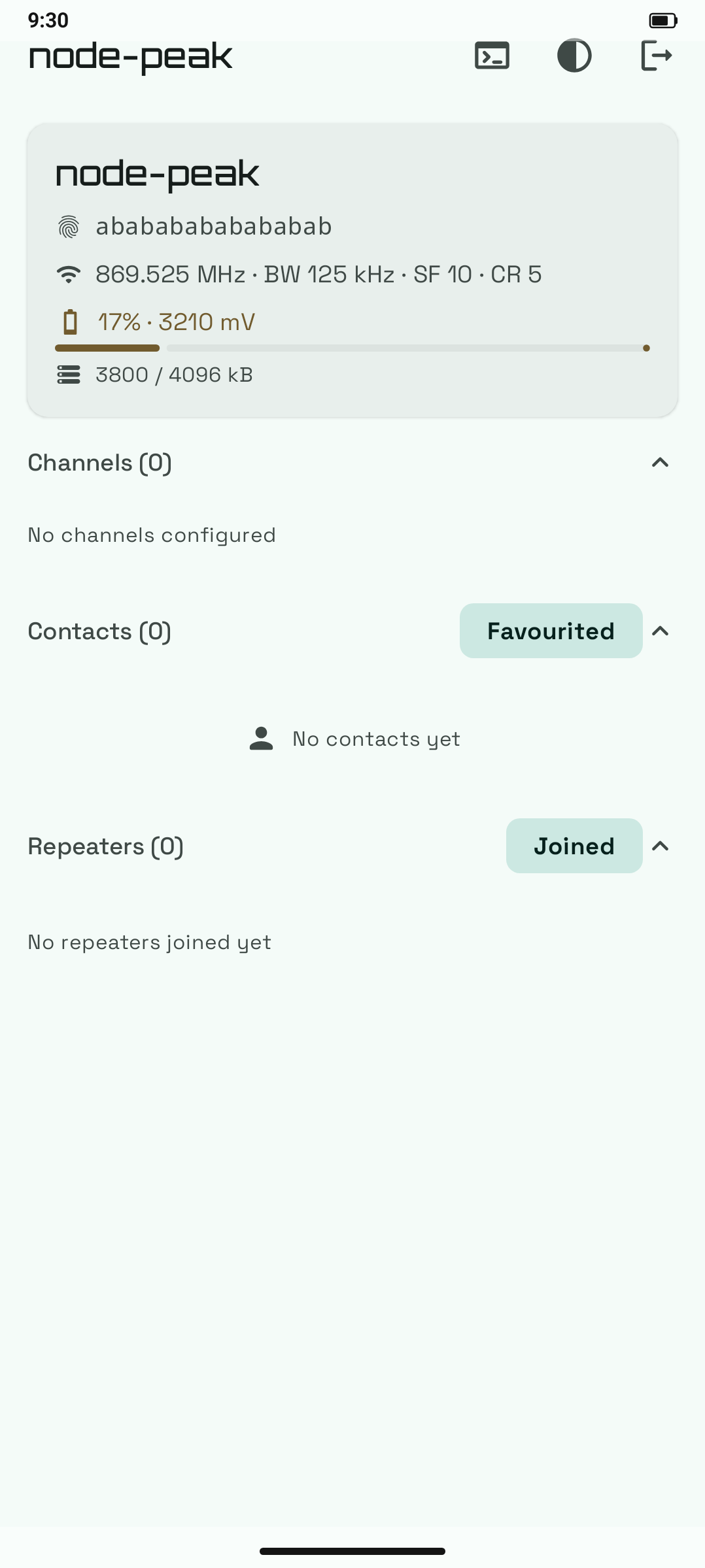705x1568 pixels.
Task: Open the node-peak device info card
Action: click(352, 270)
